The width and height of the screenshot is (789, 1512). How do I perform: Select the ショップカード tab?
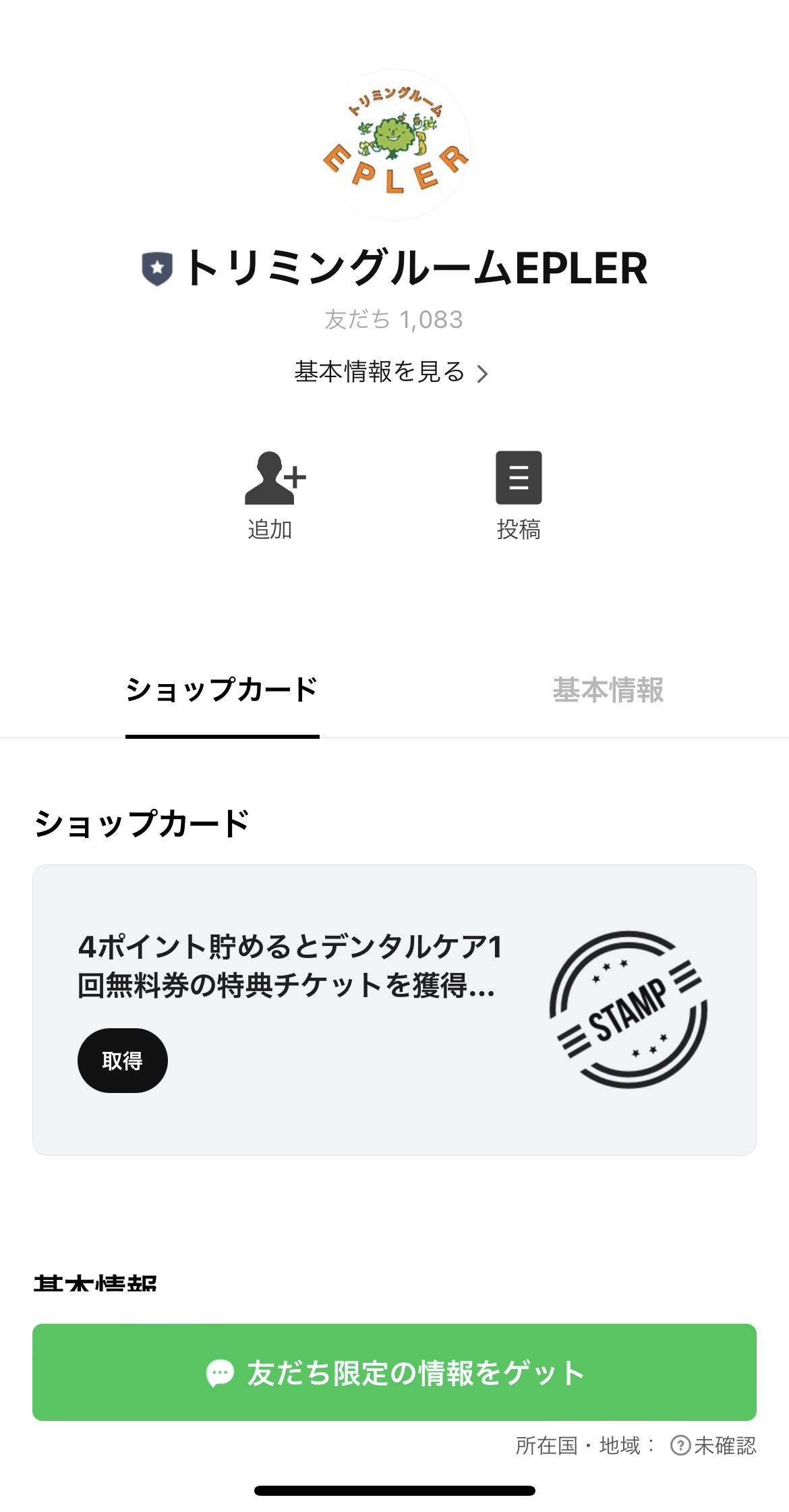click(x=222, y=690)
